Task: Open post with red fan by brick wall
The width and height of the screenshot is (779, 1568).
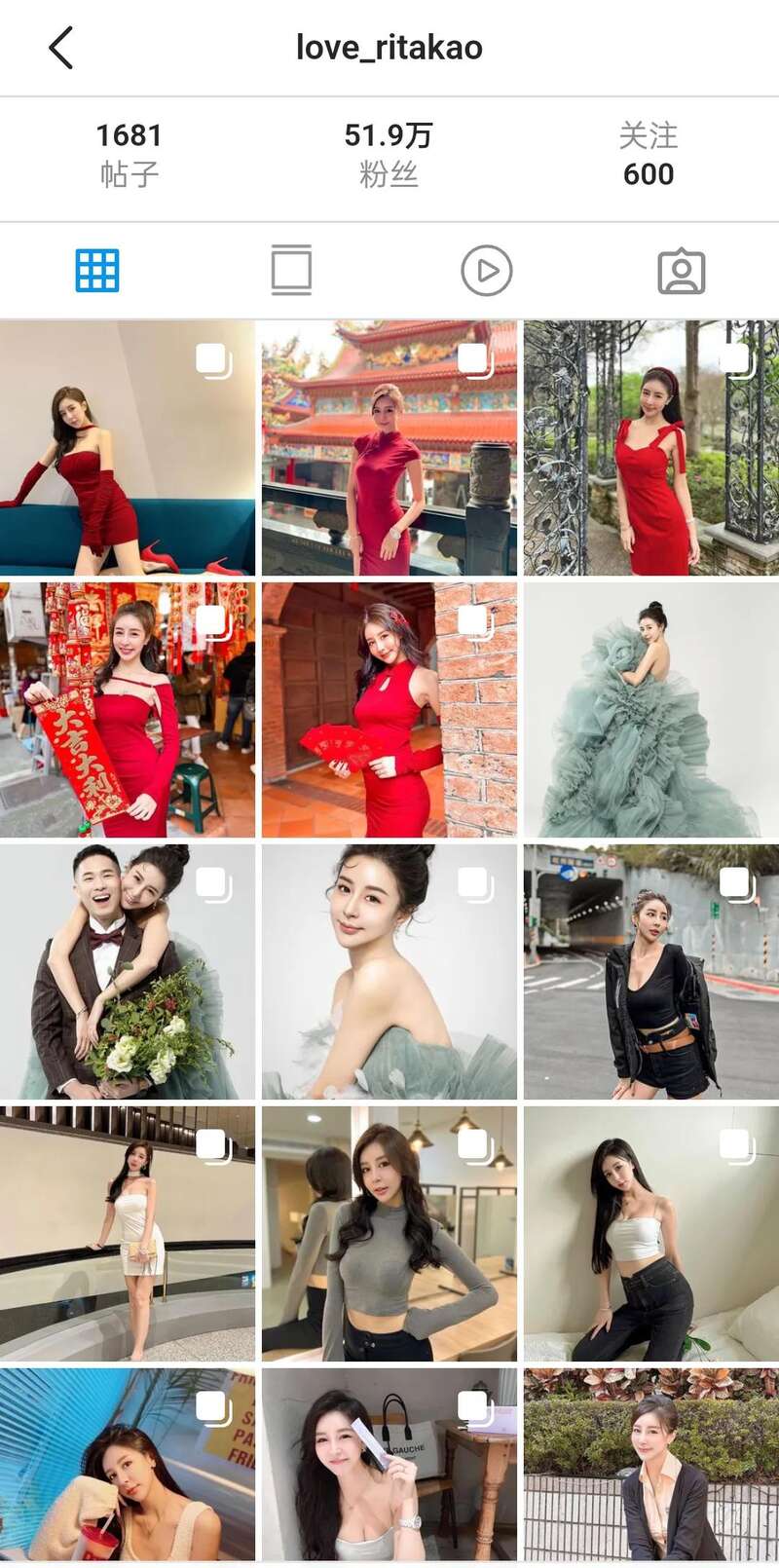Action: [389, 710]
